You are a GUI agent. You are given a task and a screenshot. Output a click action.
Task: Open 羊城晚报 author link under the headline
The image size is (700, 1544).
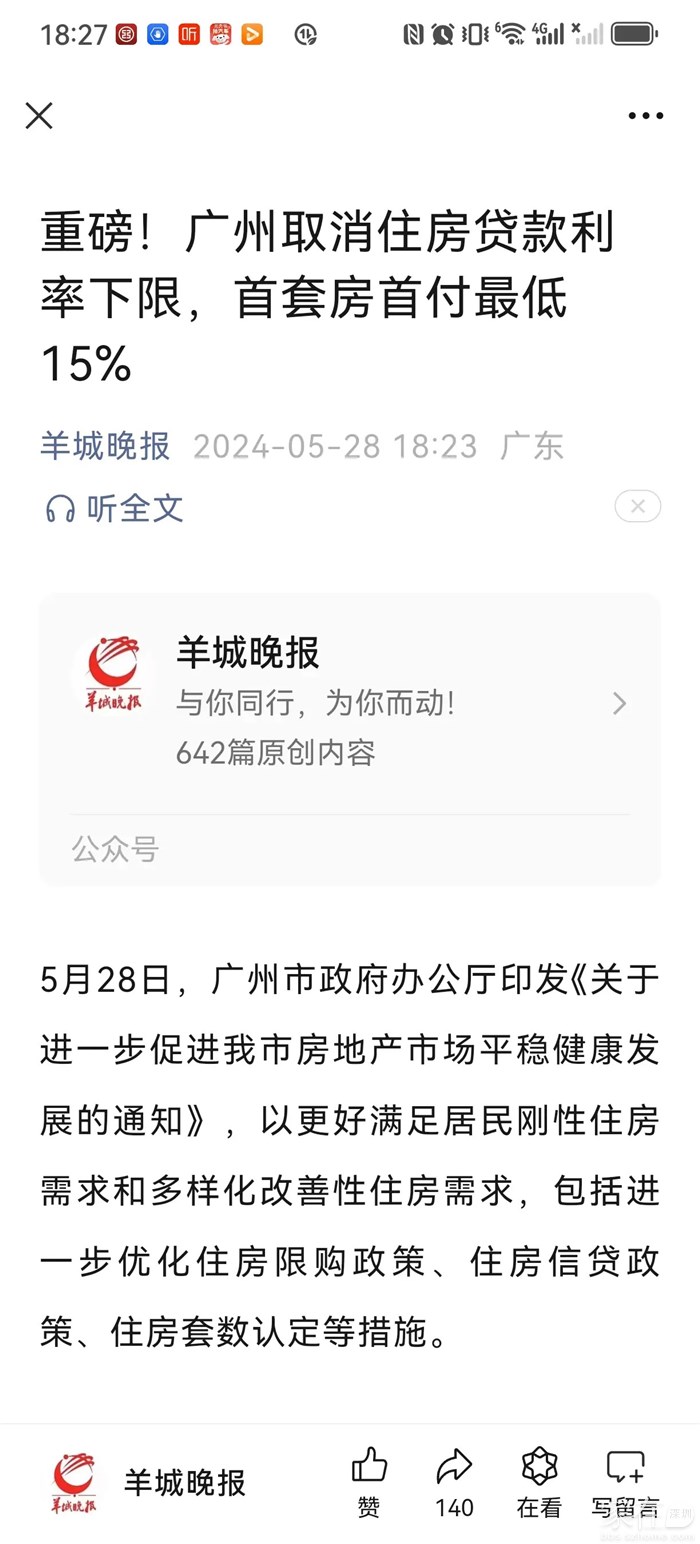tap(105, 446)
